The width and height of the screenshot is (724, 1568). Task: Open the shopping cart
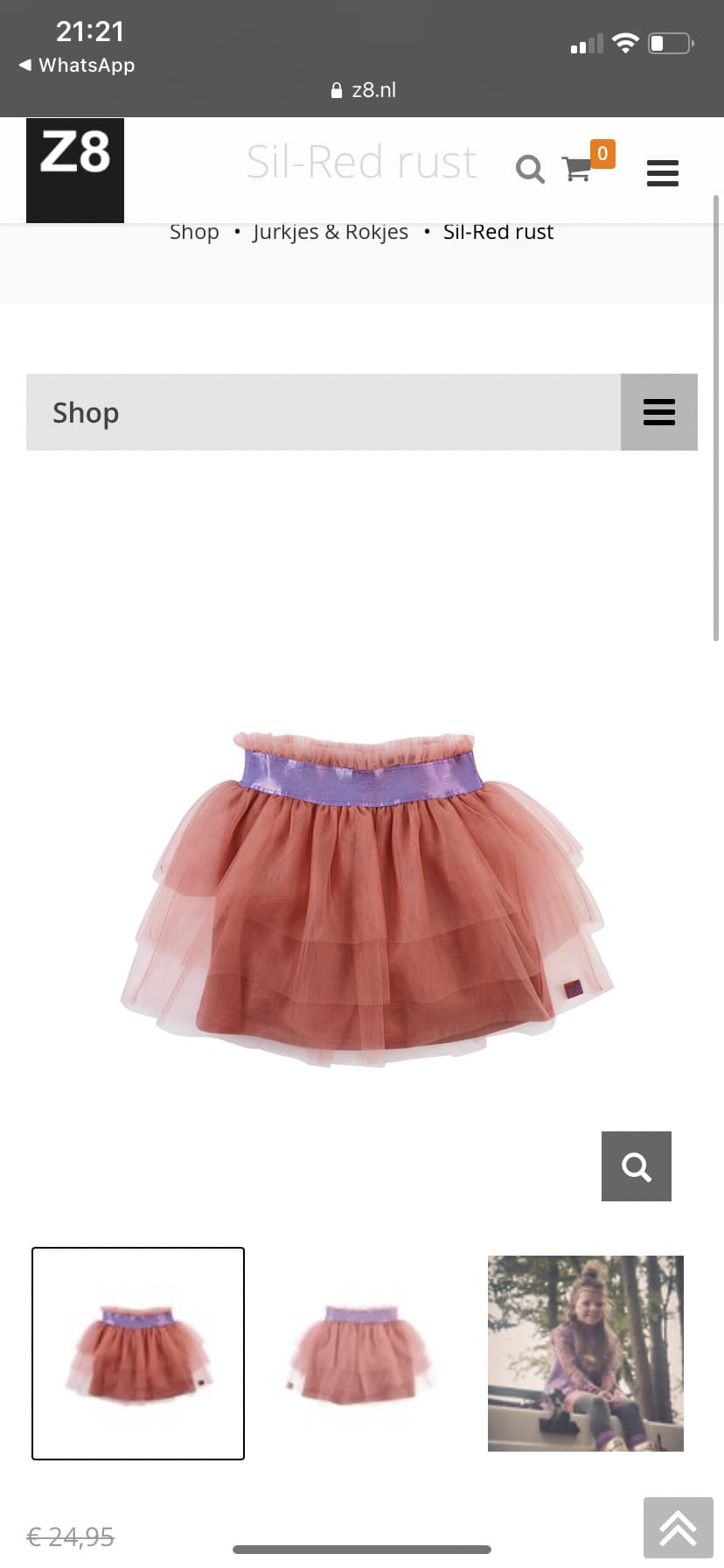pos(577,168)
